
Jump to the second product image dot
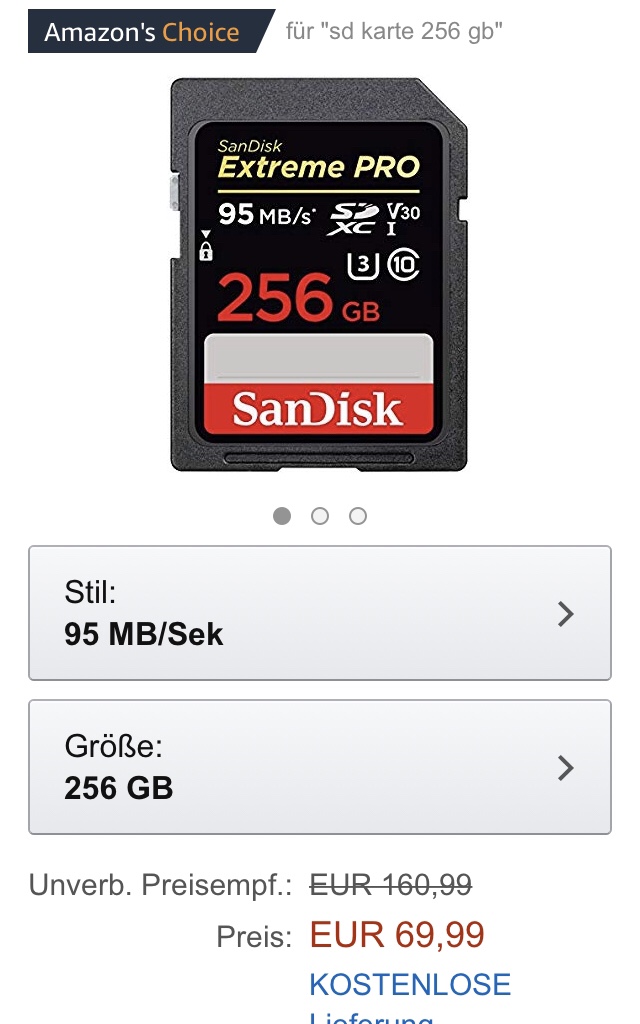(320, 516)
